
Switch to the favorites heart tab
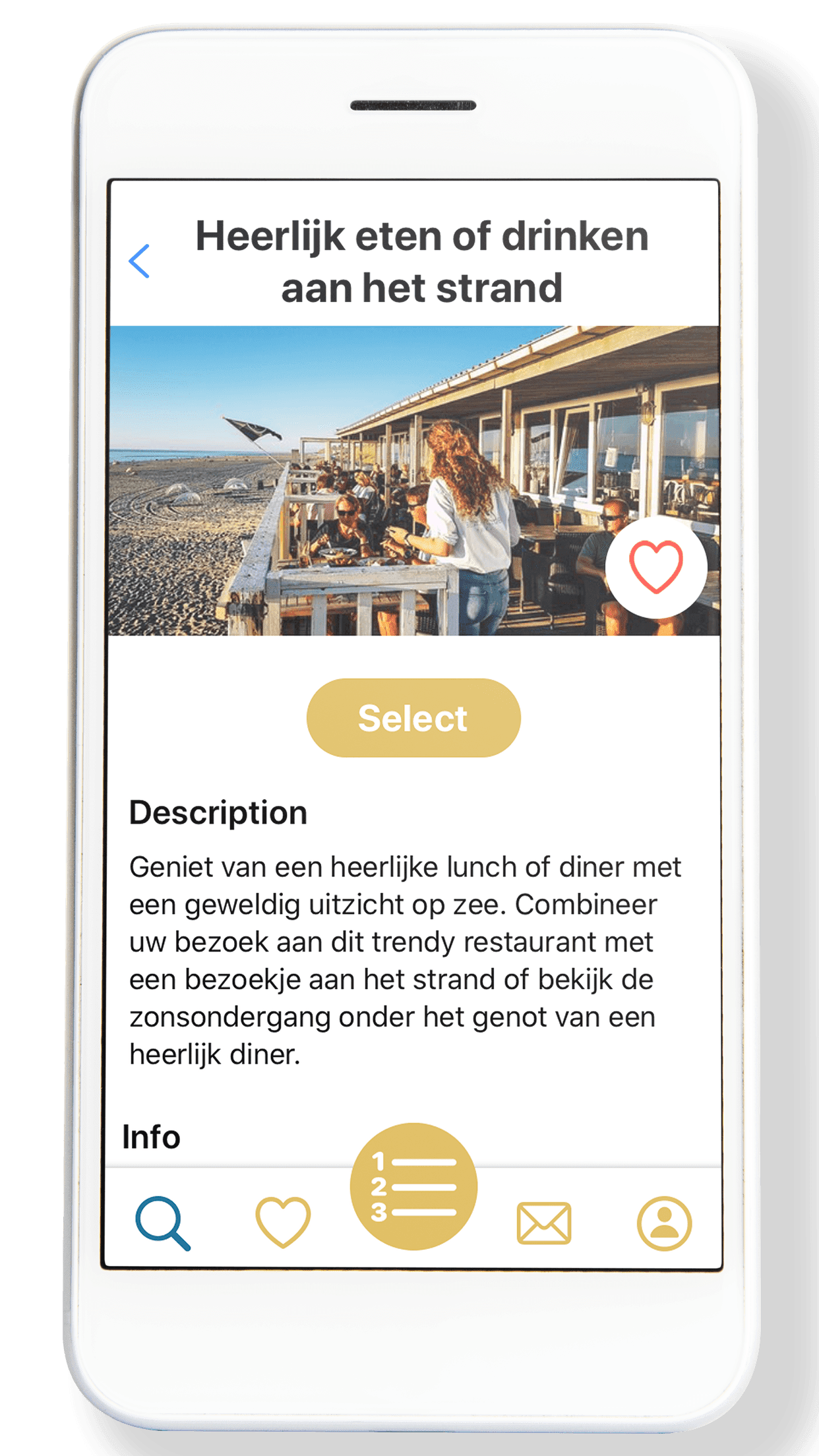(x=283, y=1223)
